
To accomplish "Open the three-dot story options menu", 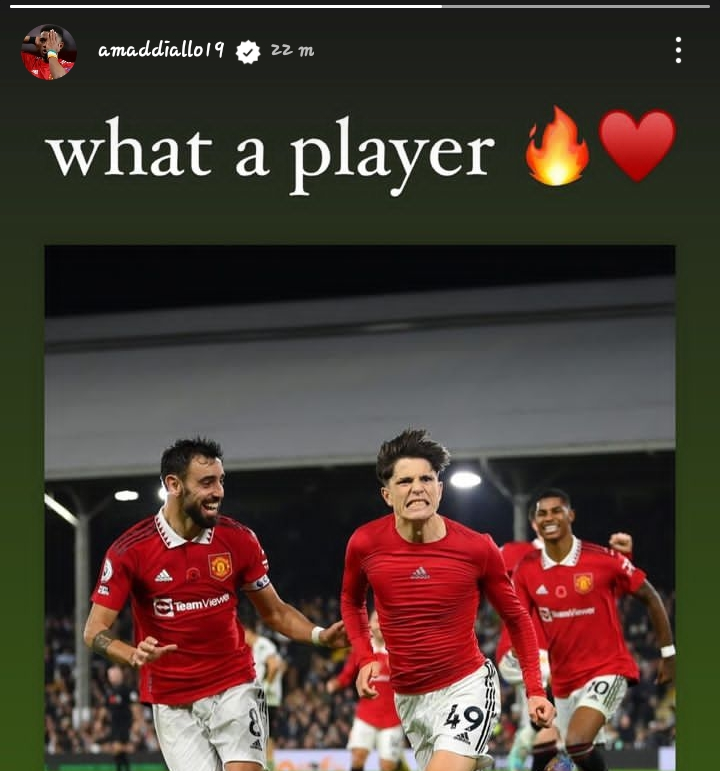I will click(678, 51).
